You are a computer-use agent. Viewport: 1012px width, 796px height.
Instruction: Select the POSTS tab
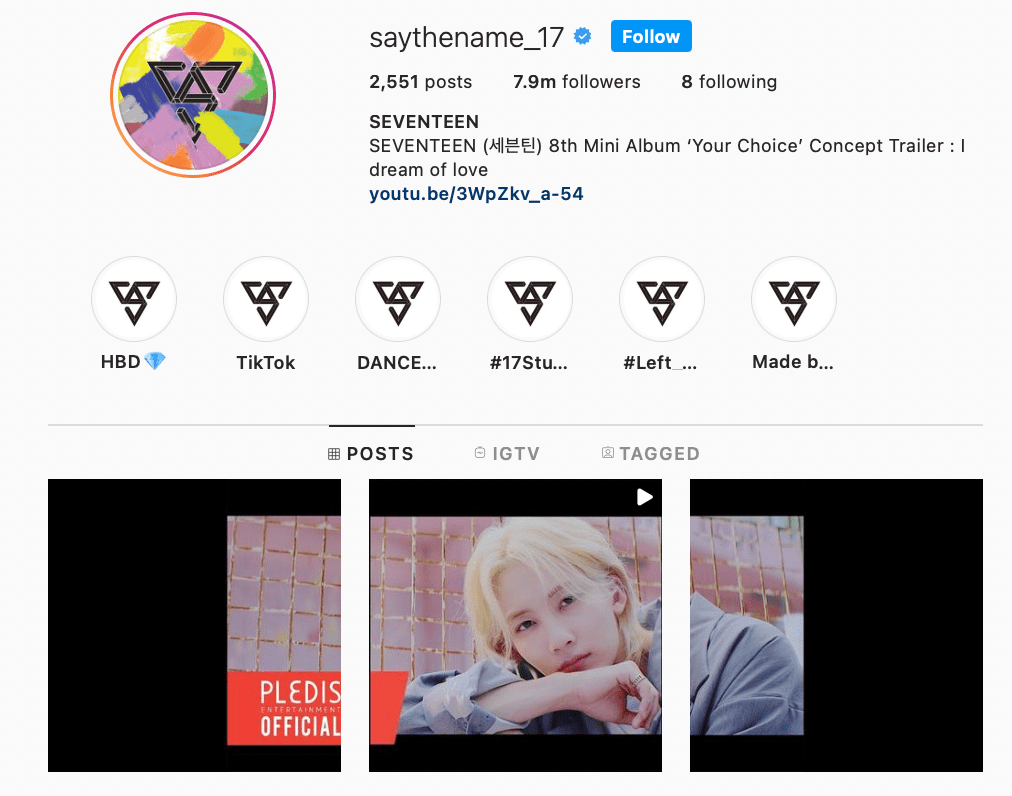371,454
